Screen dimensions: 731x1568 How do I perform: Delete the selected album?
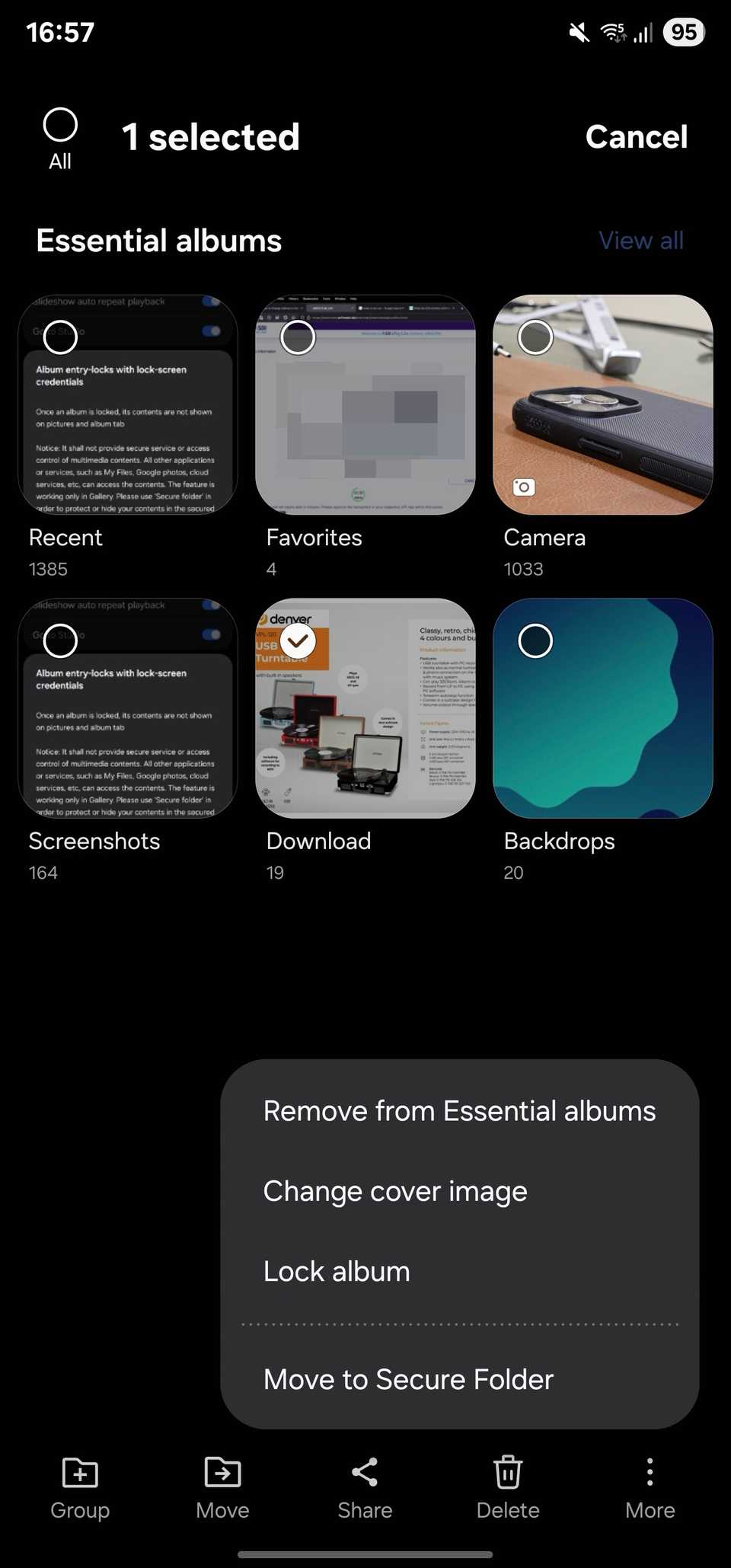(508, 1487)
